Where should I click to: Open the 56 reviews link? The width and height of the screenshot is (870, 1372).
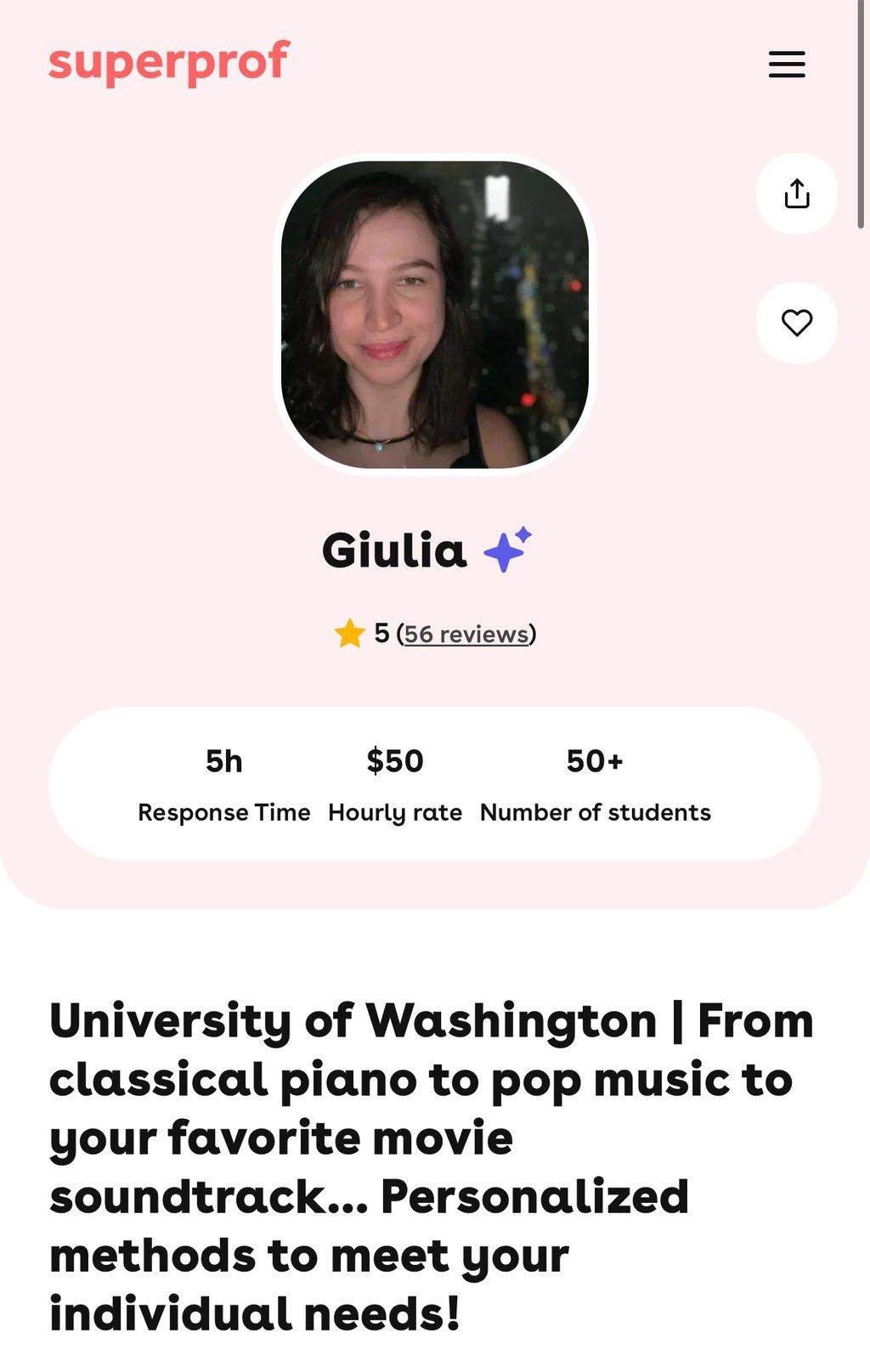[466, 634]
